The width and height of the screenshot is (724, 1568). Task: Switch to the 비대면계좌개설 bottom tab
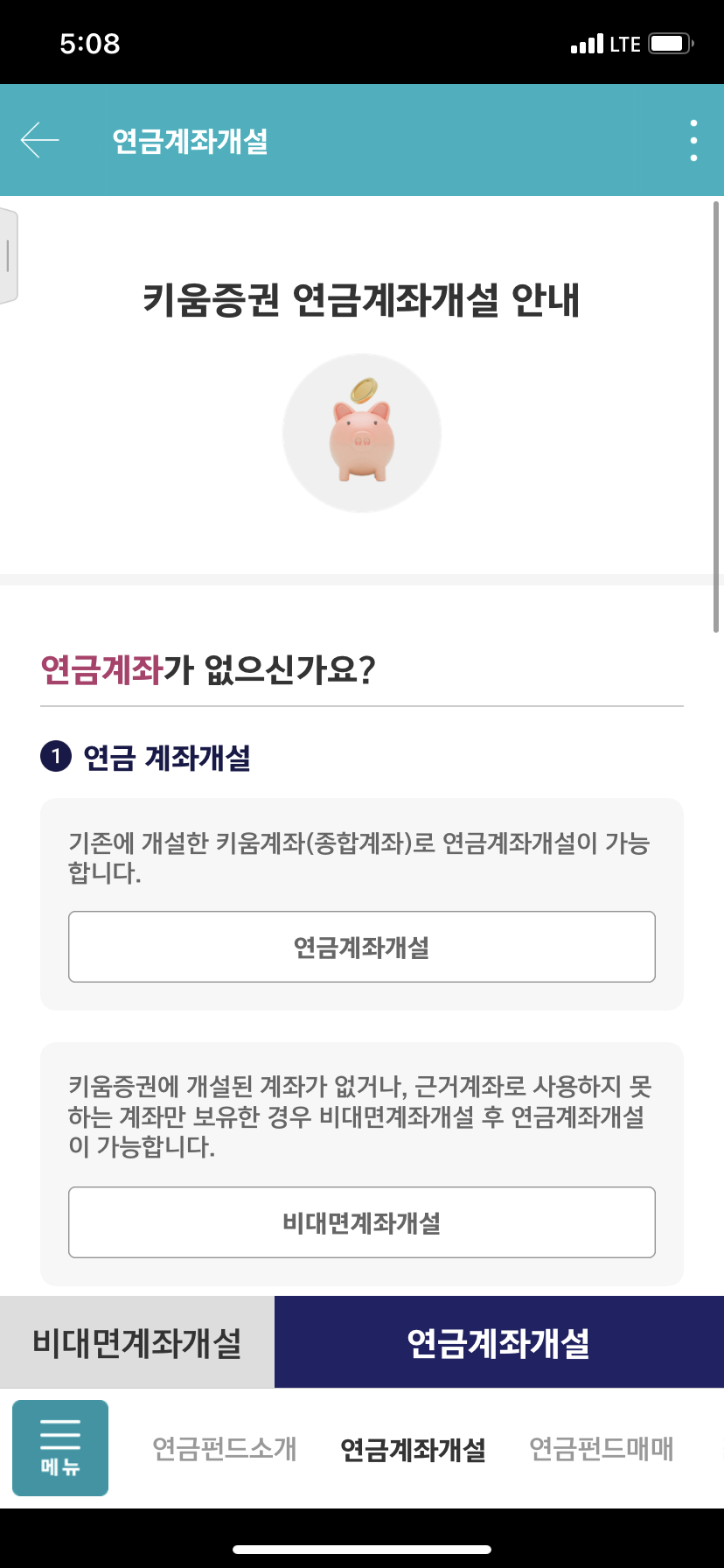tap(137, 1341)
